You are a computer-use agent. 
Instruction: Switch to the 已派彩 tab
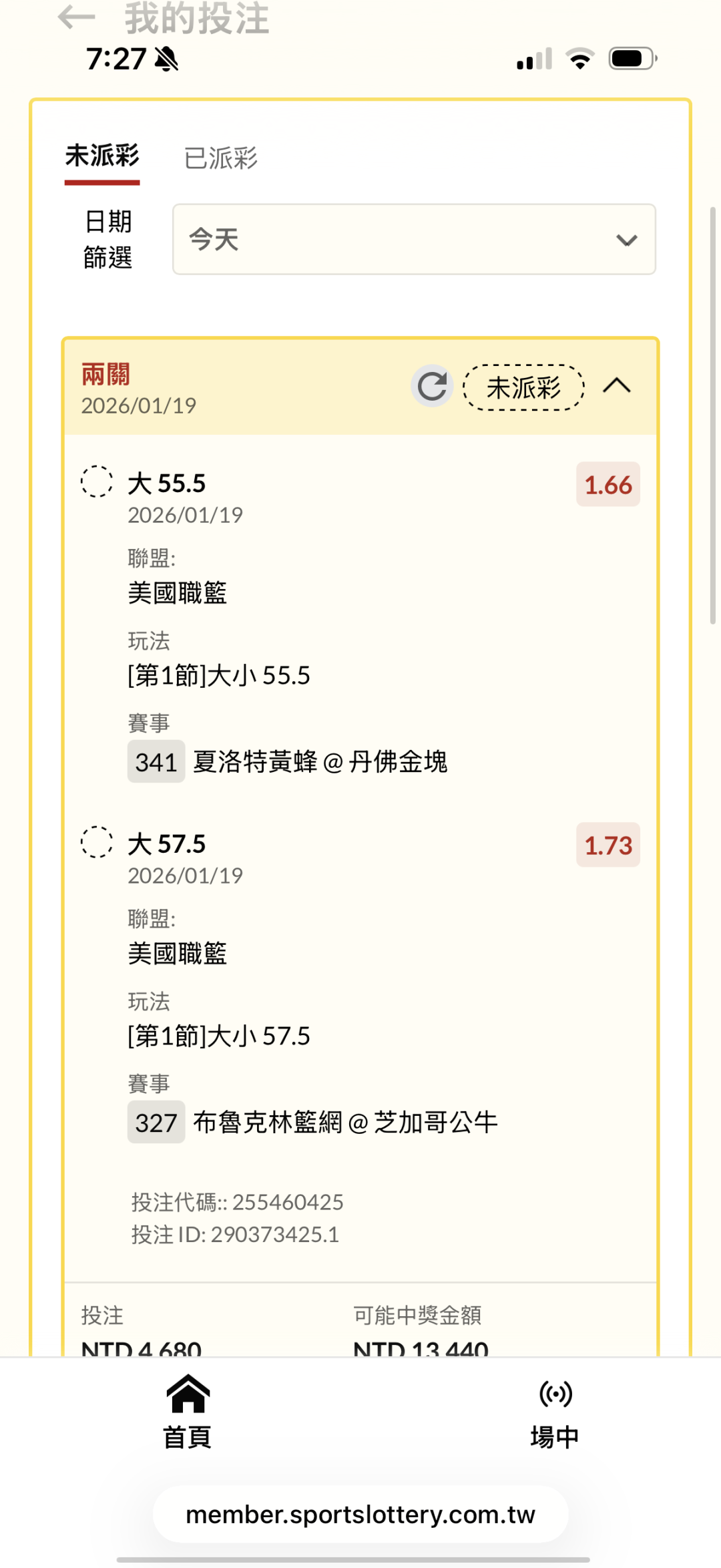coord(220,159)
